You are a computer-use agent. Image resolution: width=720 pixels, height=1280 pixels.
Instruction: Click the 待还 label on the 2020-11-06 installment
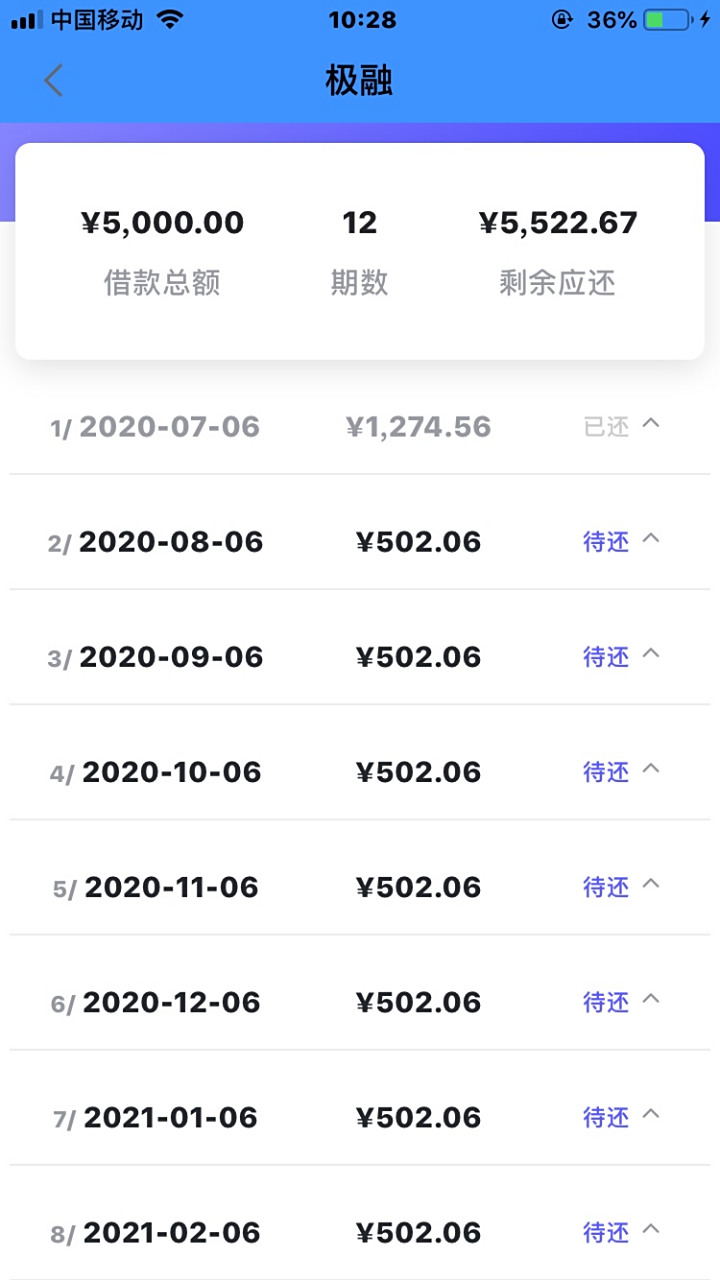(x=604, y=886)
